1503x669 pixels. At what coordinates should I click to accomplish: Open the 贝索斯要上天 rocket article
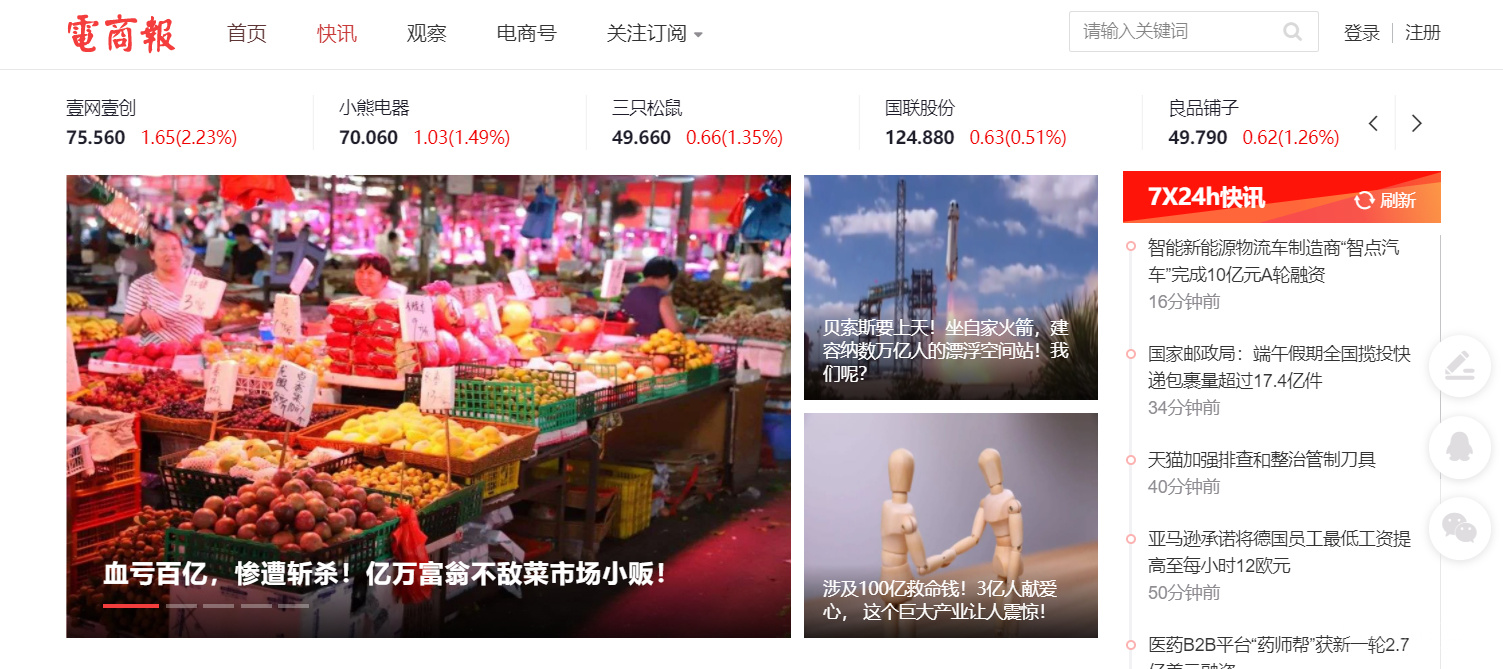[950, 287]
